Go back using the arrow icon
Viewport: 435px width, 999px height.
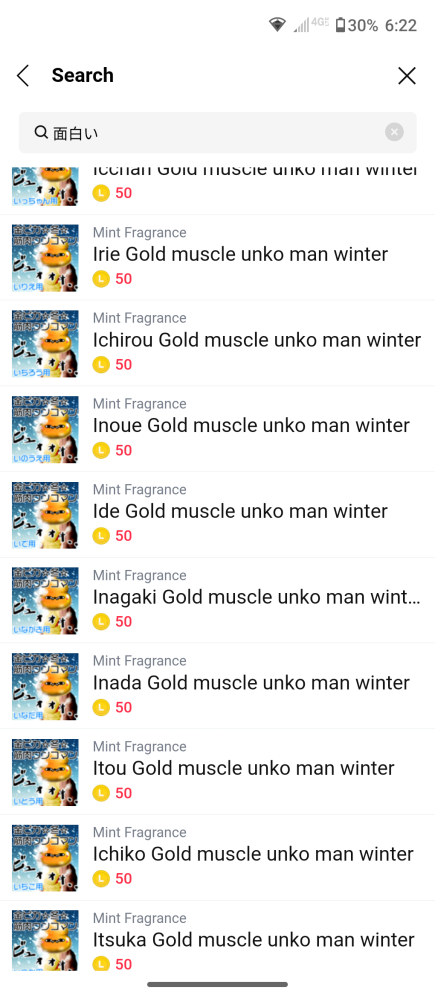click(23, 76)
